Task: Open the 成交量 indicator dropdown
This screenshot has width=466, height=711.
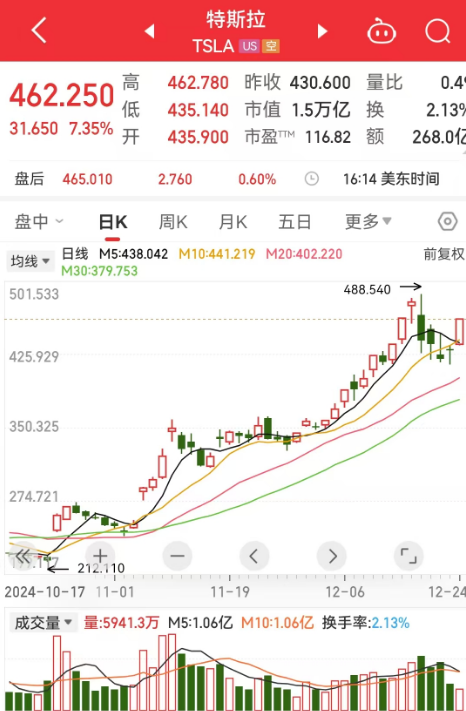Action: 44,623
